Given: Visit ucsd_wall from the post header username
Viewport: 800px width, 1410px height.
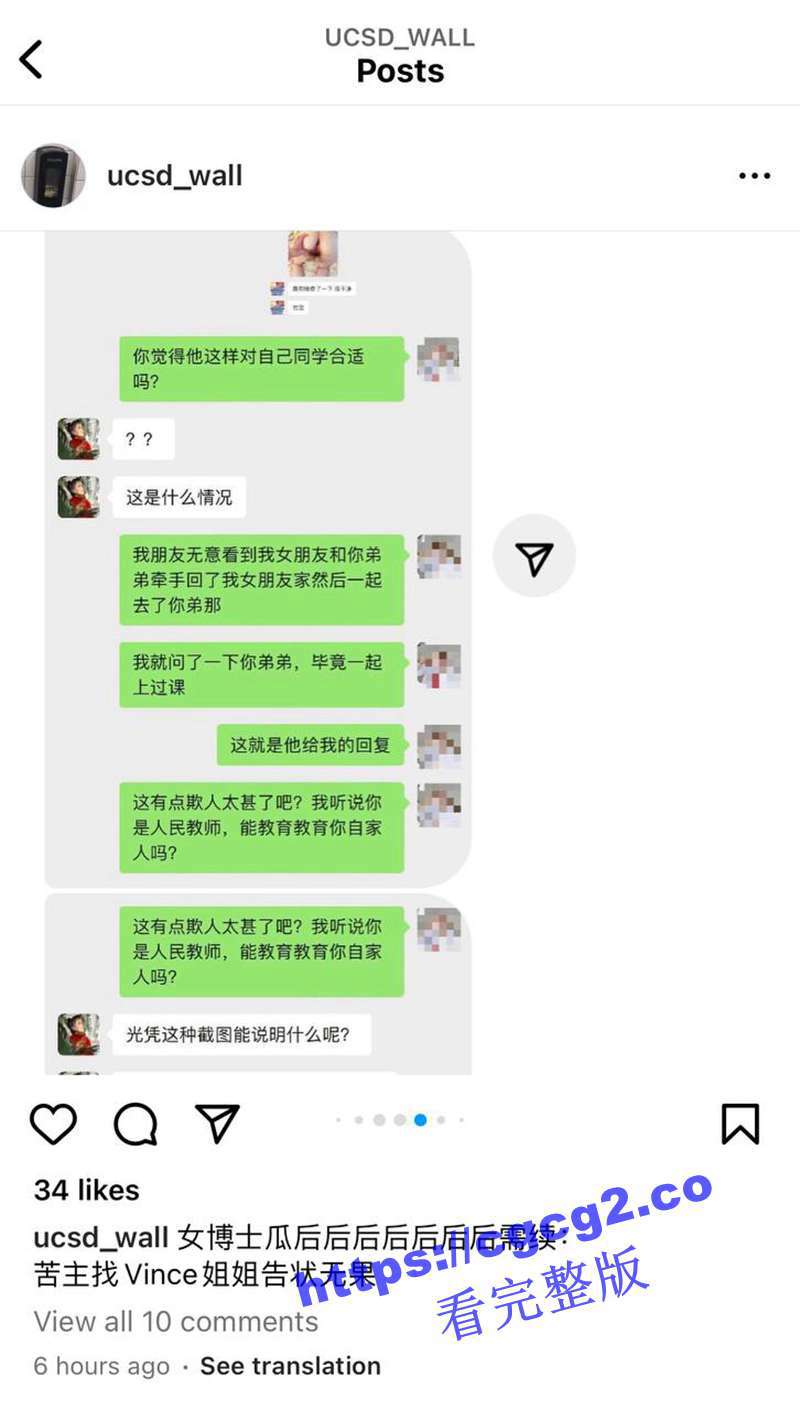Looking at the screenshot, I should [x=175, y=176].
